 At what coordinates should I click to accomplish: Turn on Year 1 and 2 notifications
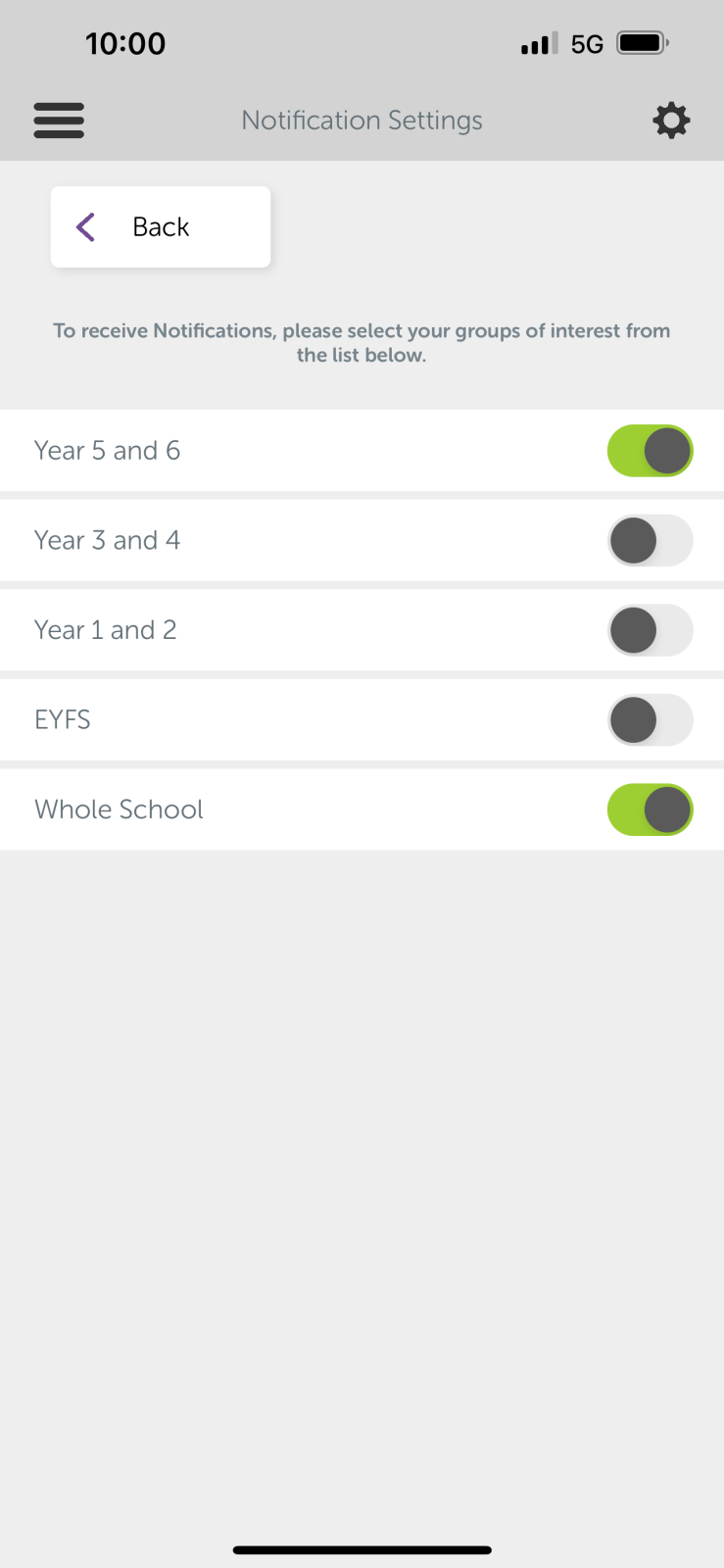tap(650, 630)
